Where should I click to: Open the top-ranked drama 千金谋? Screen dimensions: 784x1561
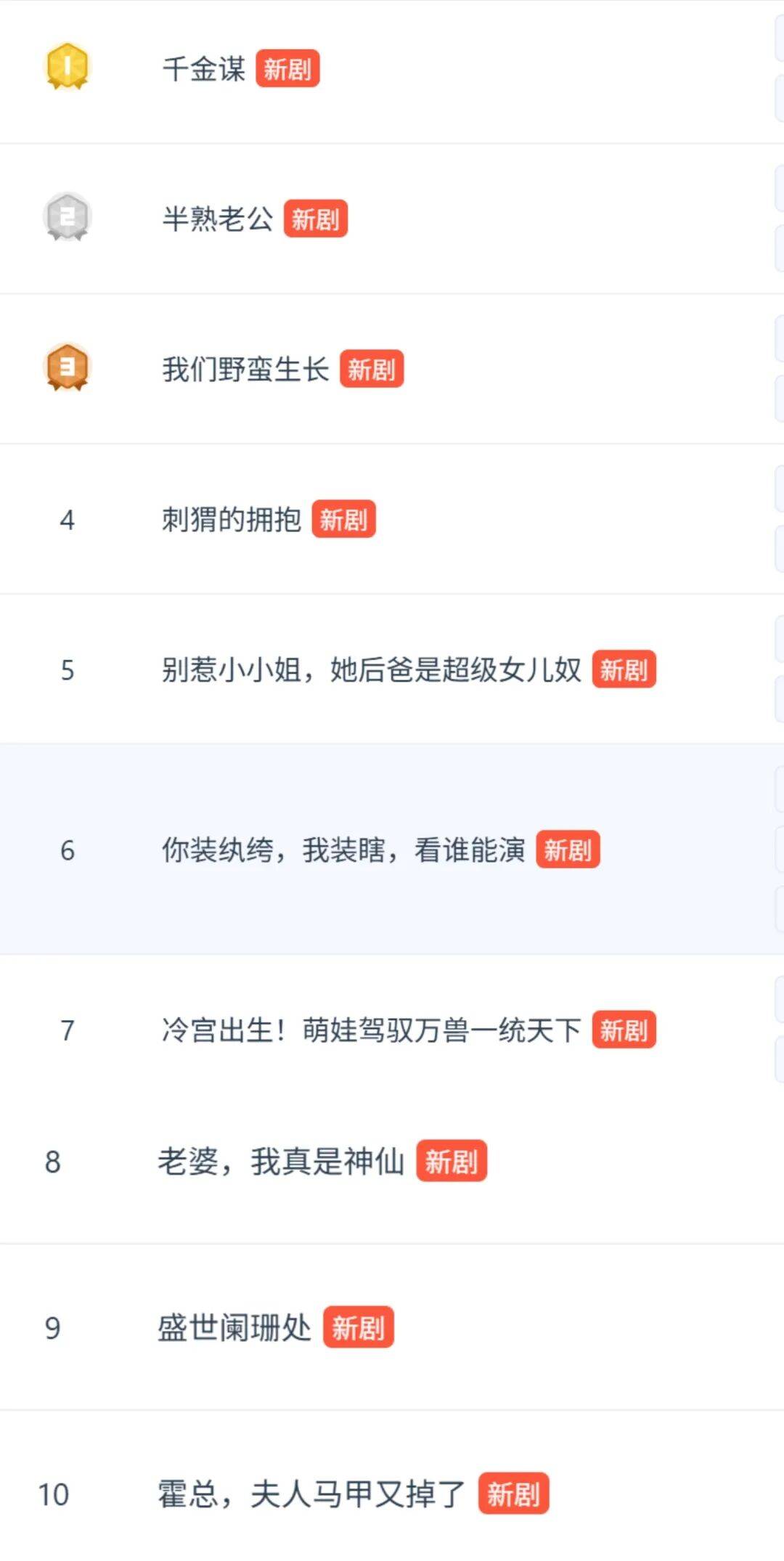204,70
